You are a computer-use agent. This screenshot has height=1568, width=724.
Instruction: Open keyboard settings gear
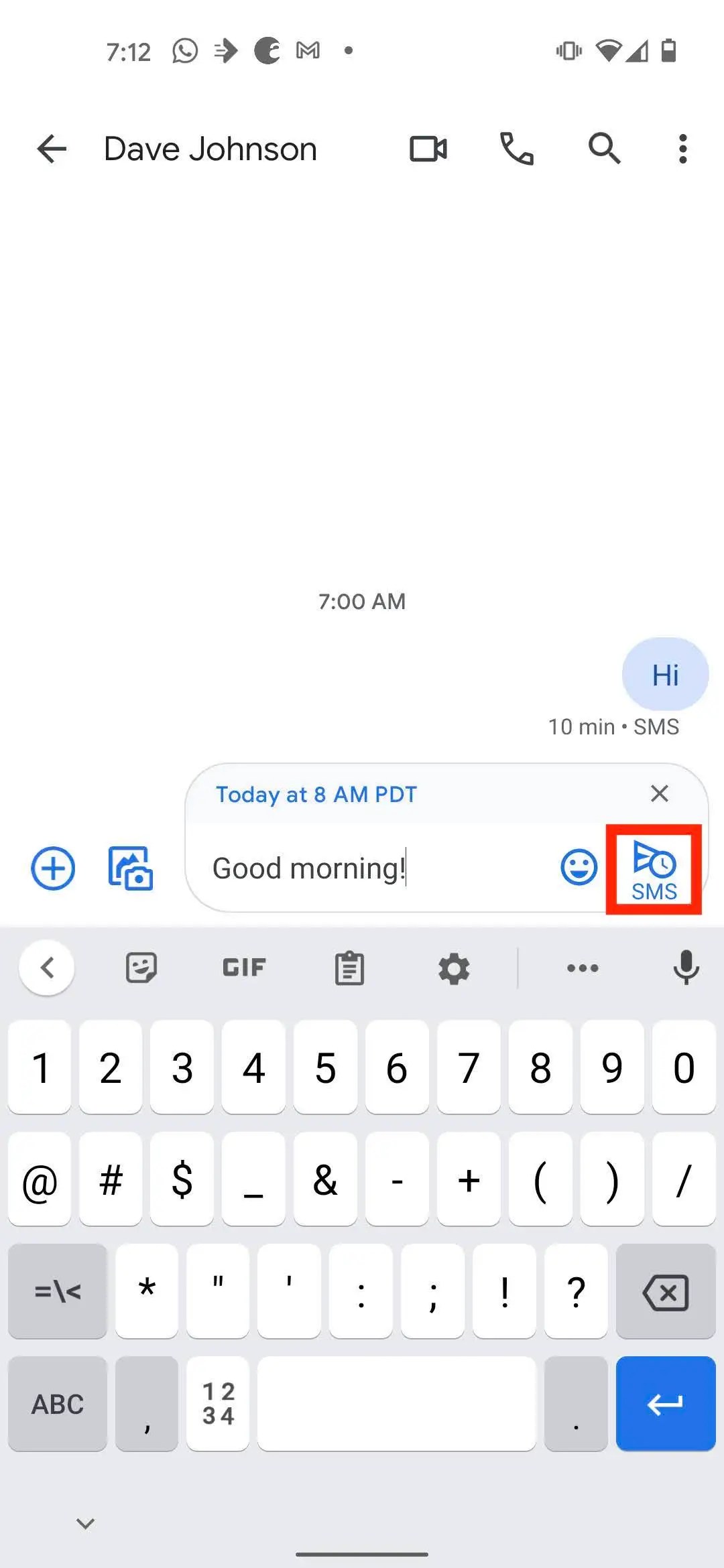454,968
